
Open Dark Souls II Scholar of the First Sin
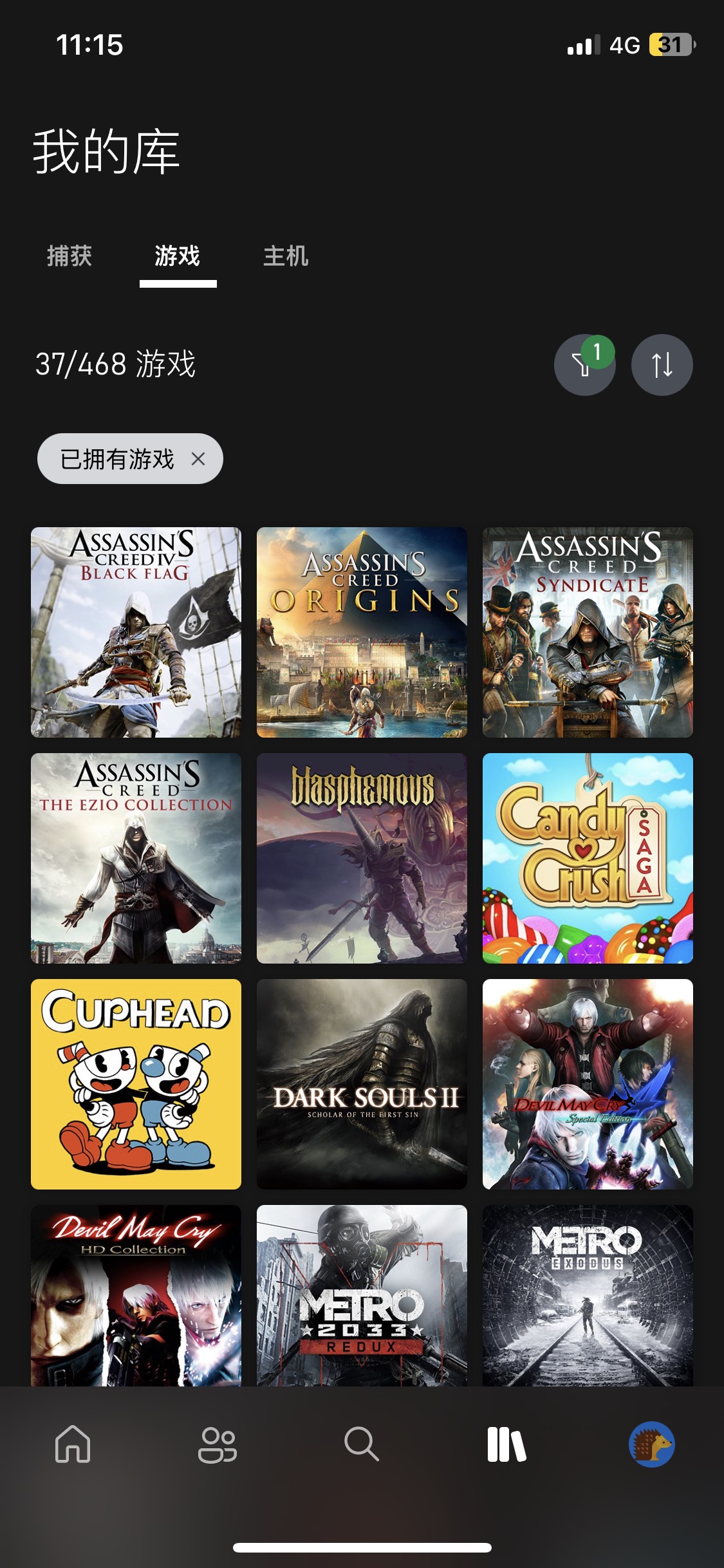[x=362, y=1084]
